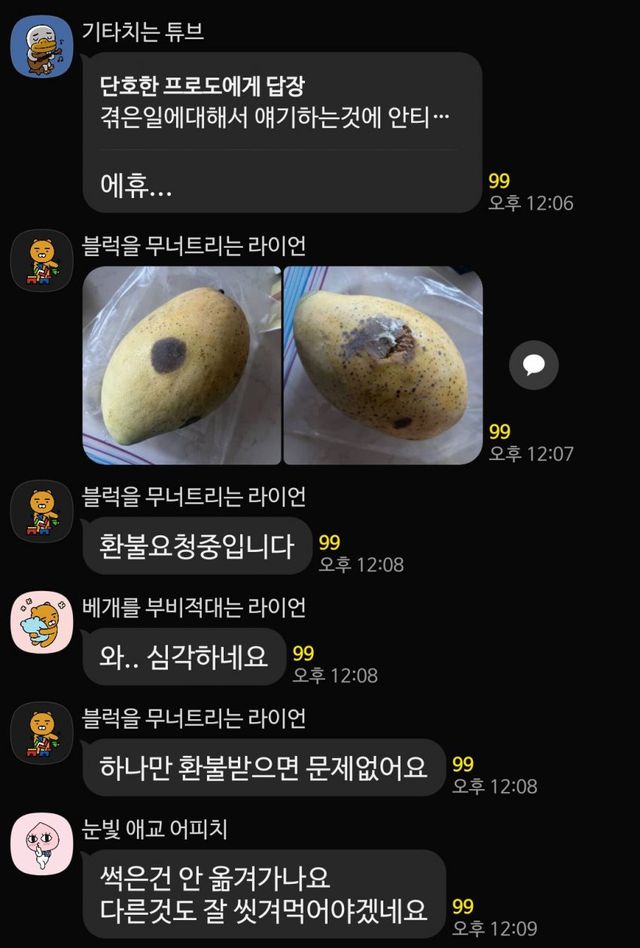Tap the speech bubble icon beside the mango photos
Viewport: 640px width, 948px height.
534,365
